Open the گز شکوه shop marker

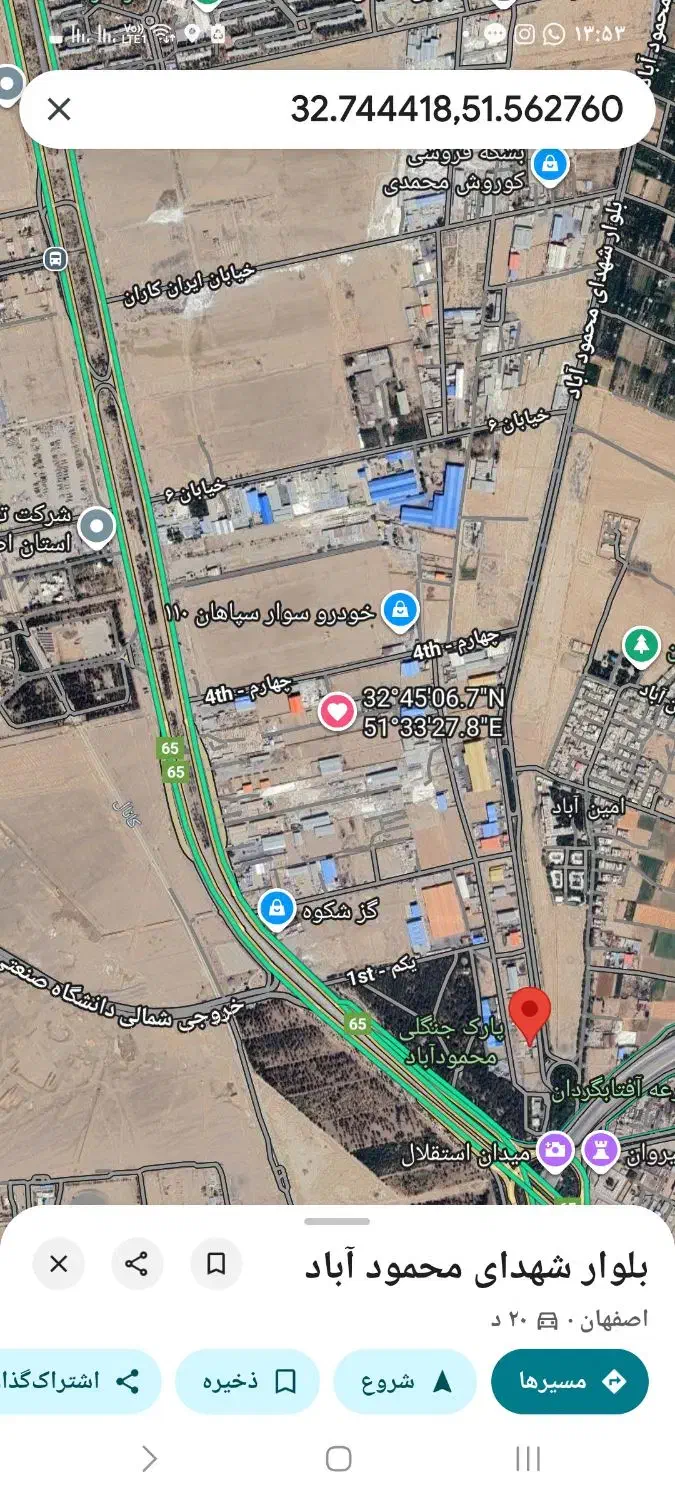pyautogui.click(x=276, y=909)
